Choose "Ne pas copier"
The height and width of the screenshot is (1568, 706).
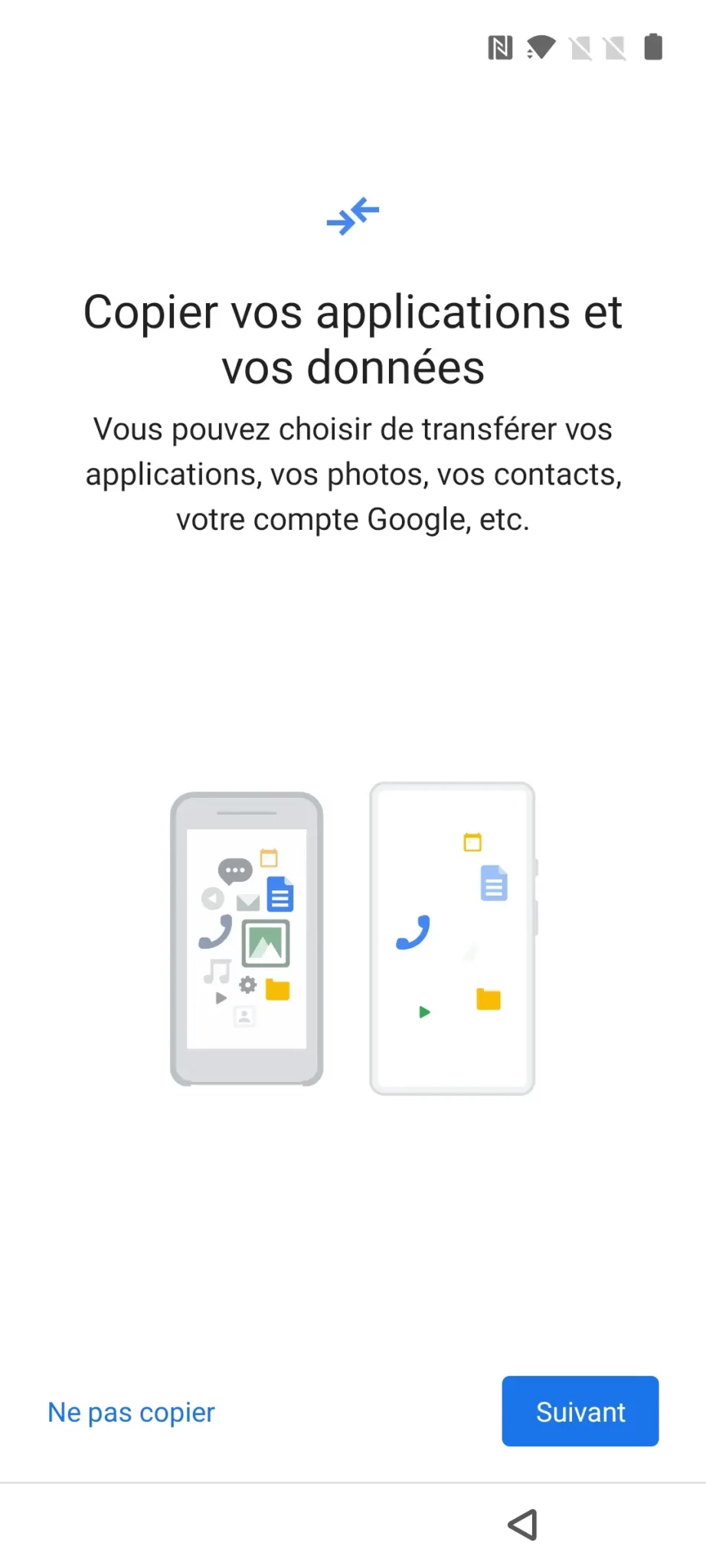point(131,1412)
